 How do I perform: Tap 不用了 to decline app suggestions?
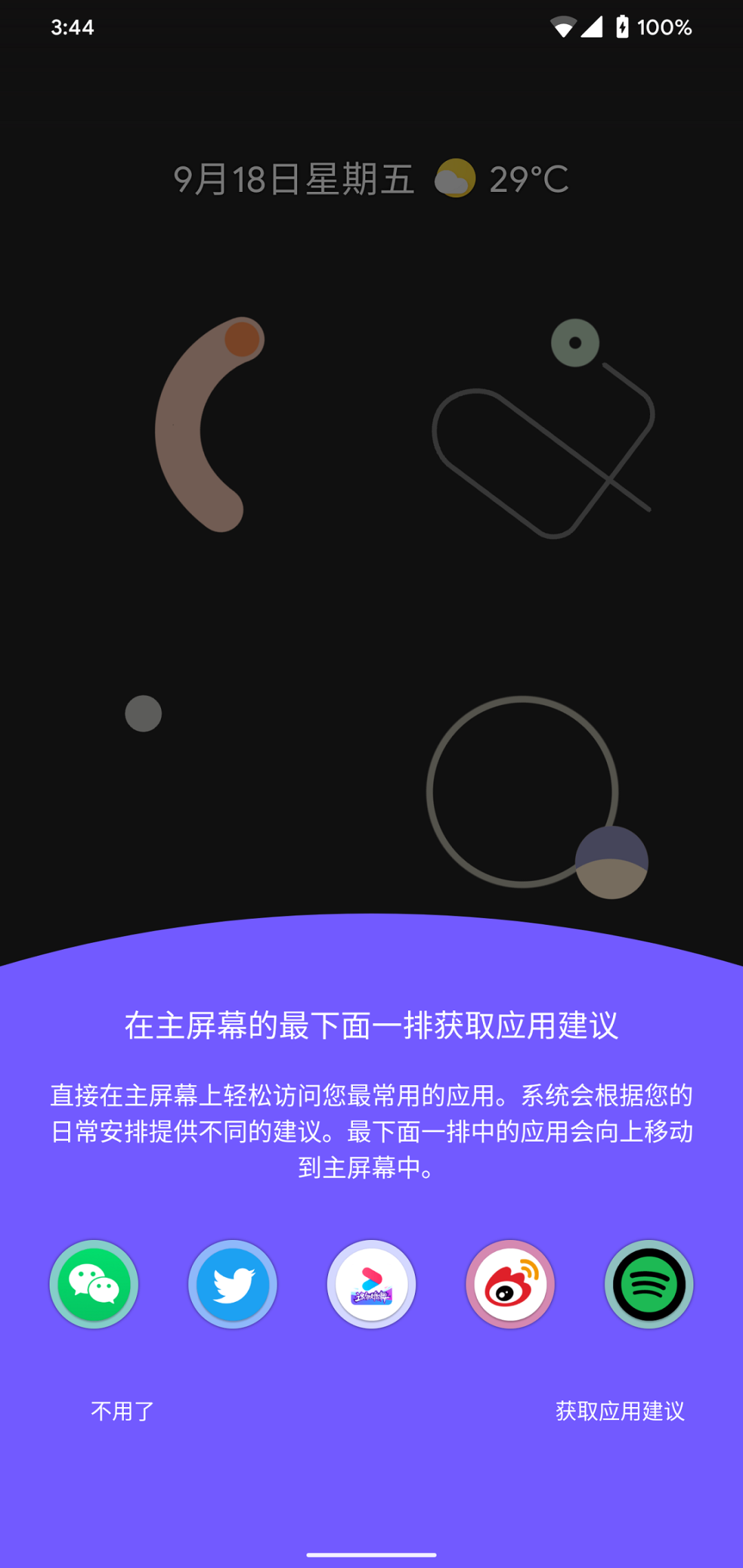[x=122, y=1411]
